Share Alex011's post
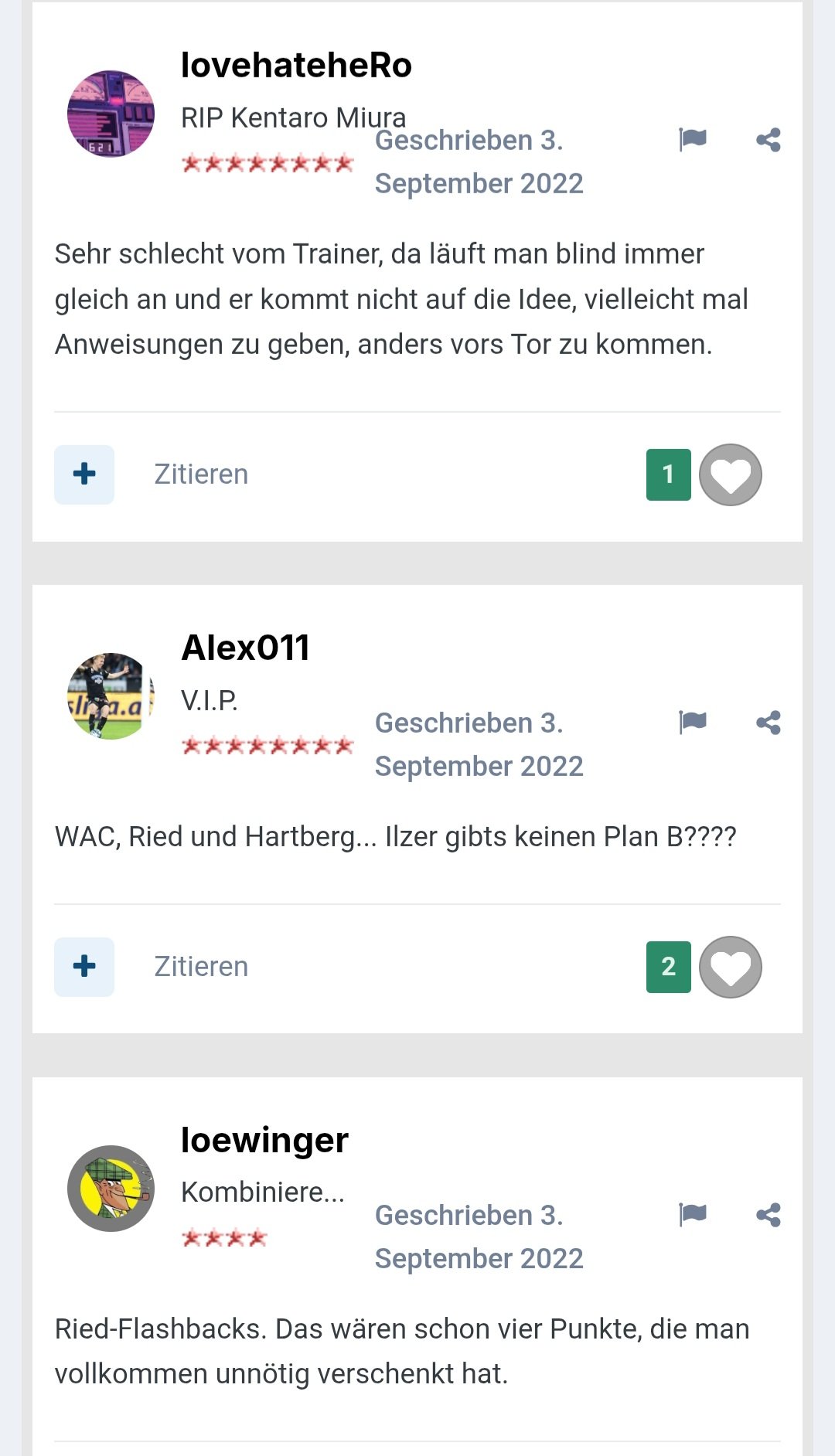Viewport: 835px width, 1456px height. coord(769,723)
